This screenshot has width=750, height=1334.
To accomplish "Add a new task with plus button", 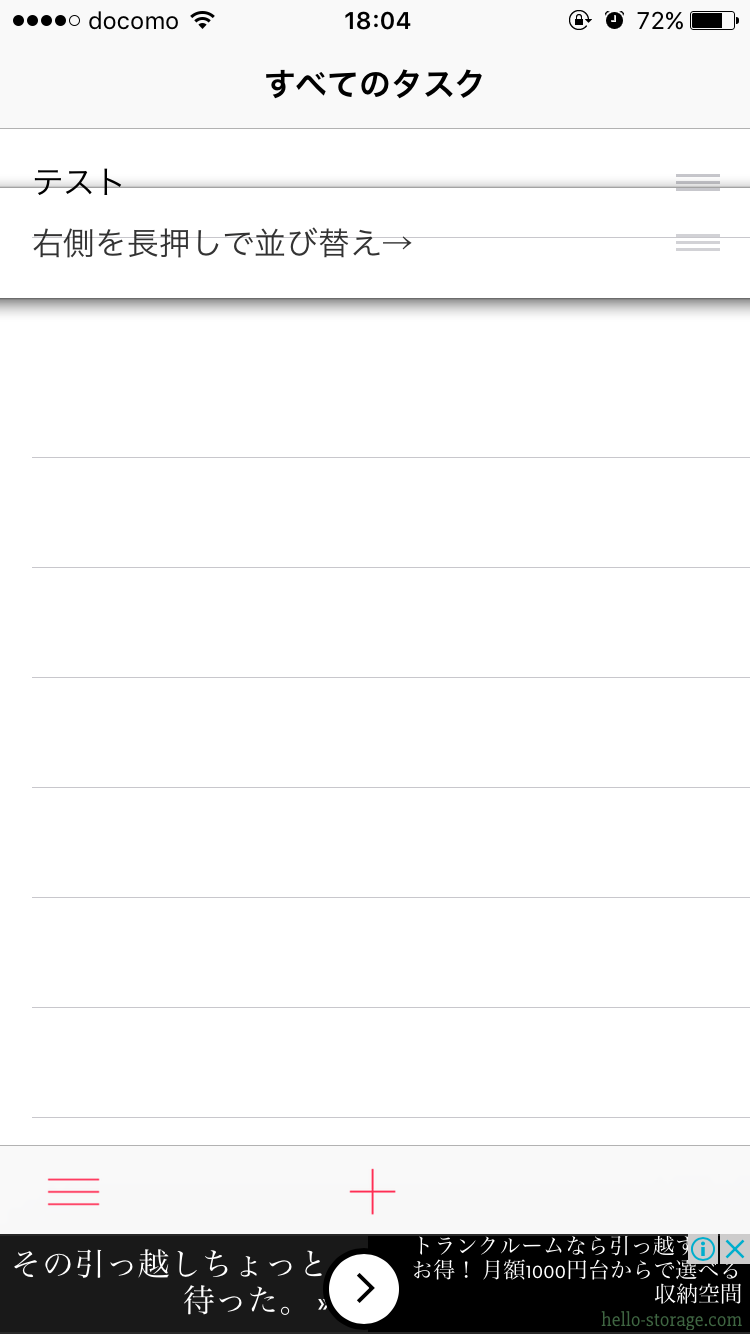I will point(372,1192).
